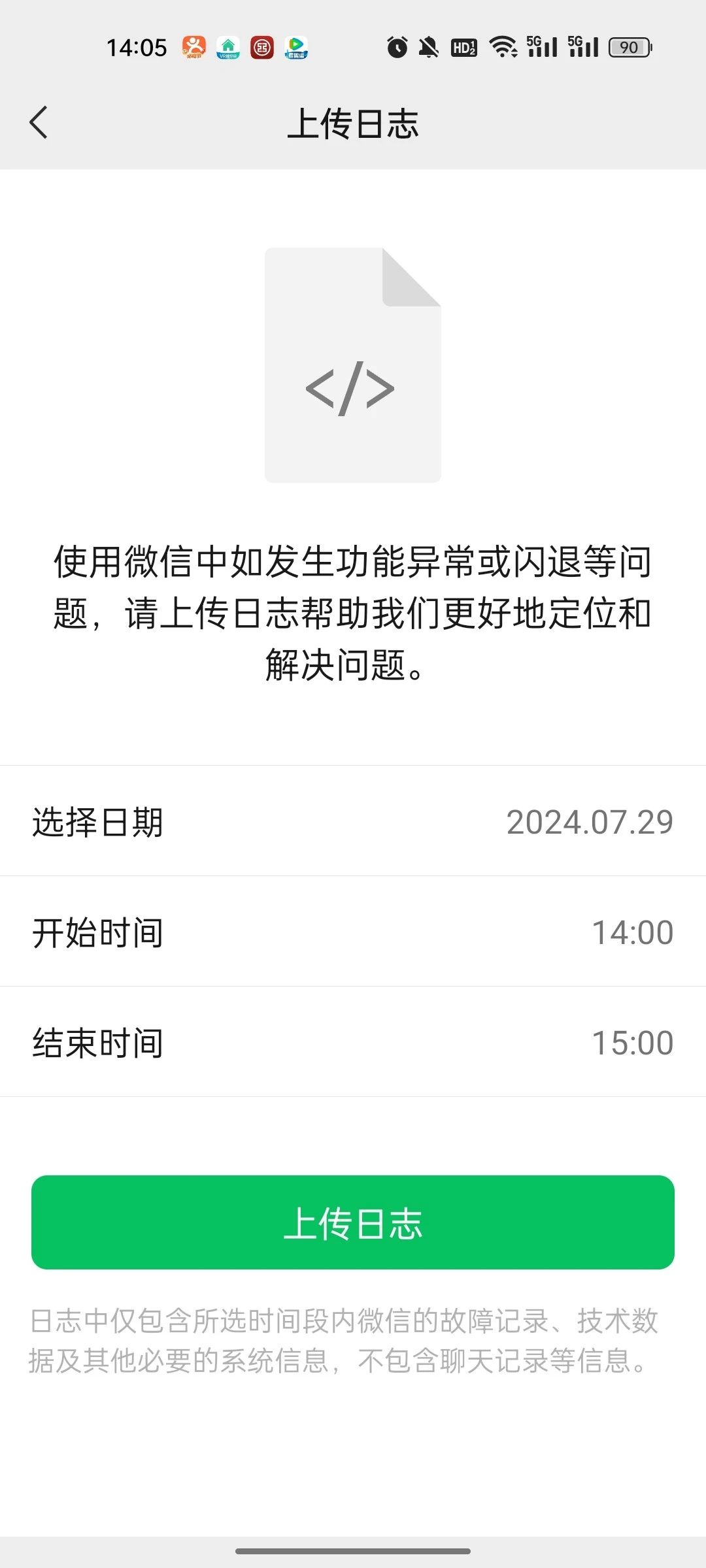Go back using the top-left arrow
The height and width of the screenshot is (1568, 706).
tap(39, 122)
